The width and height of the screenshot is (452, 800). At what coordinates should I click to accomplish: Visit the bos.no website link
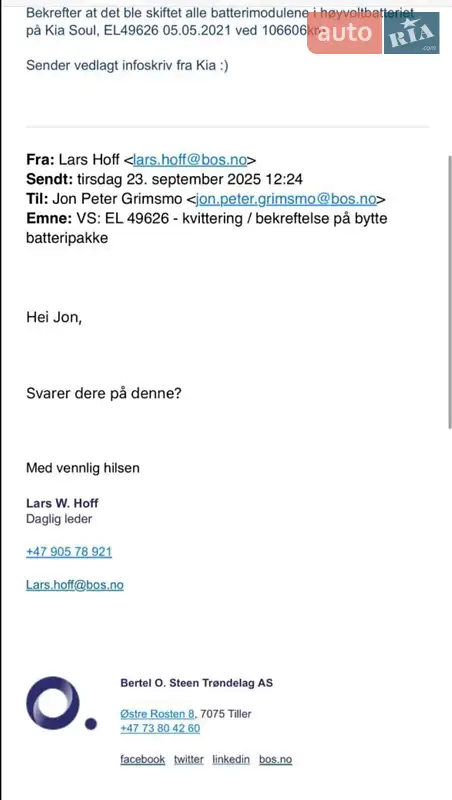coord(275,759)
